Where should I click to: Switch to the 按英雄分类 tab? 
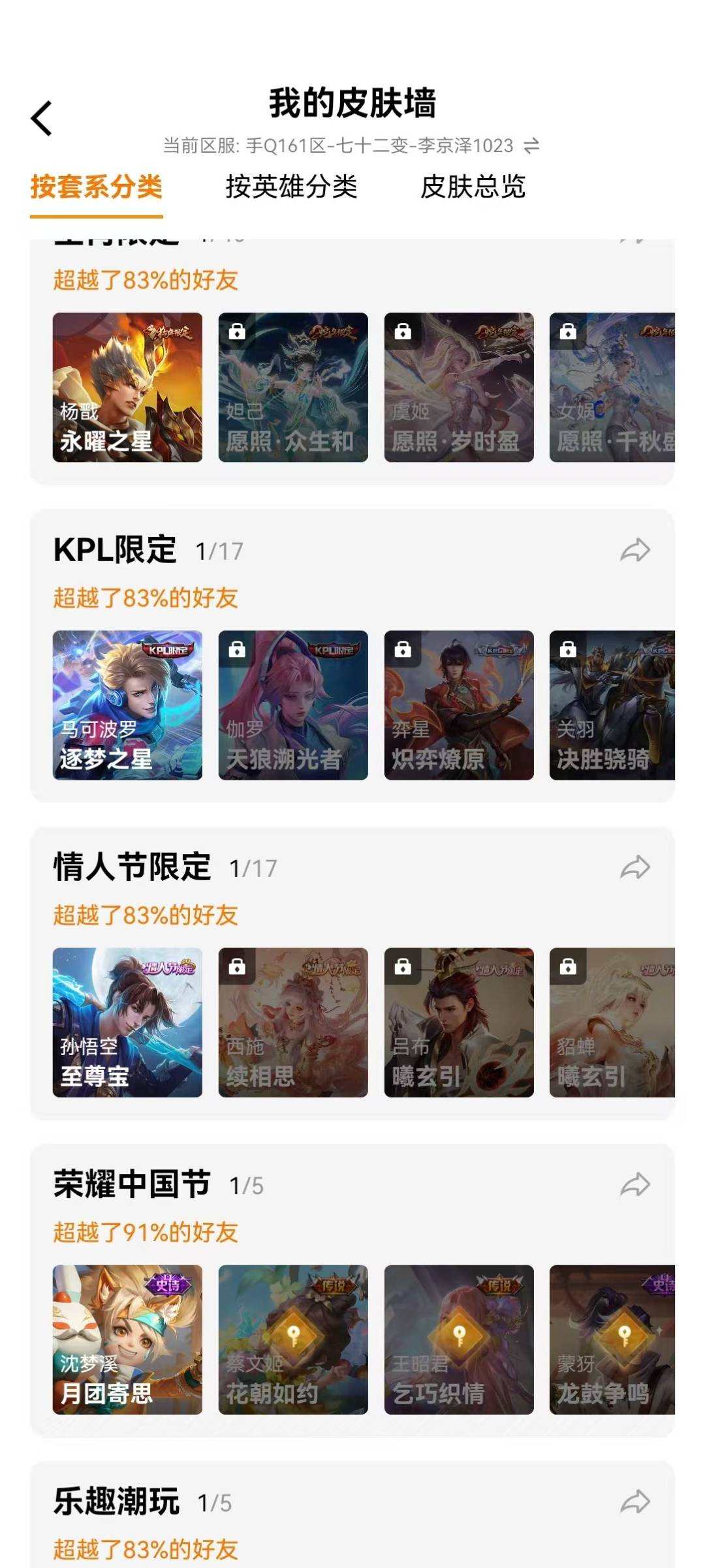pyautogui.click(x=293, y=187)
